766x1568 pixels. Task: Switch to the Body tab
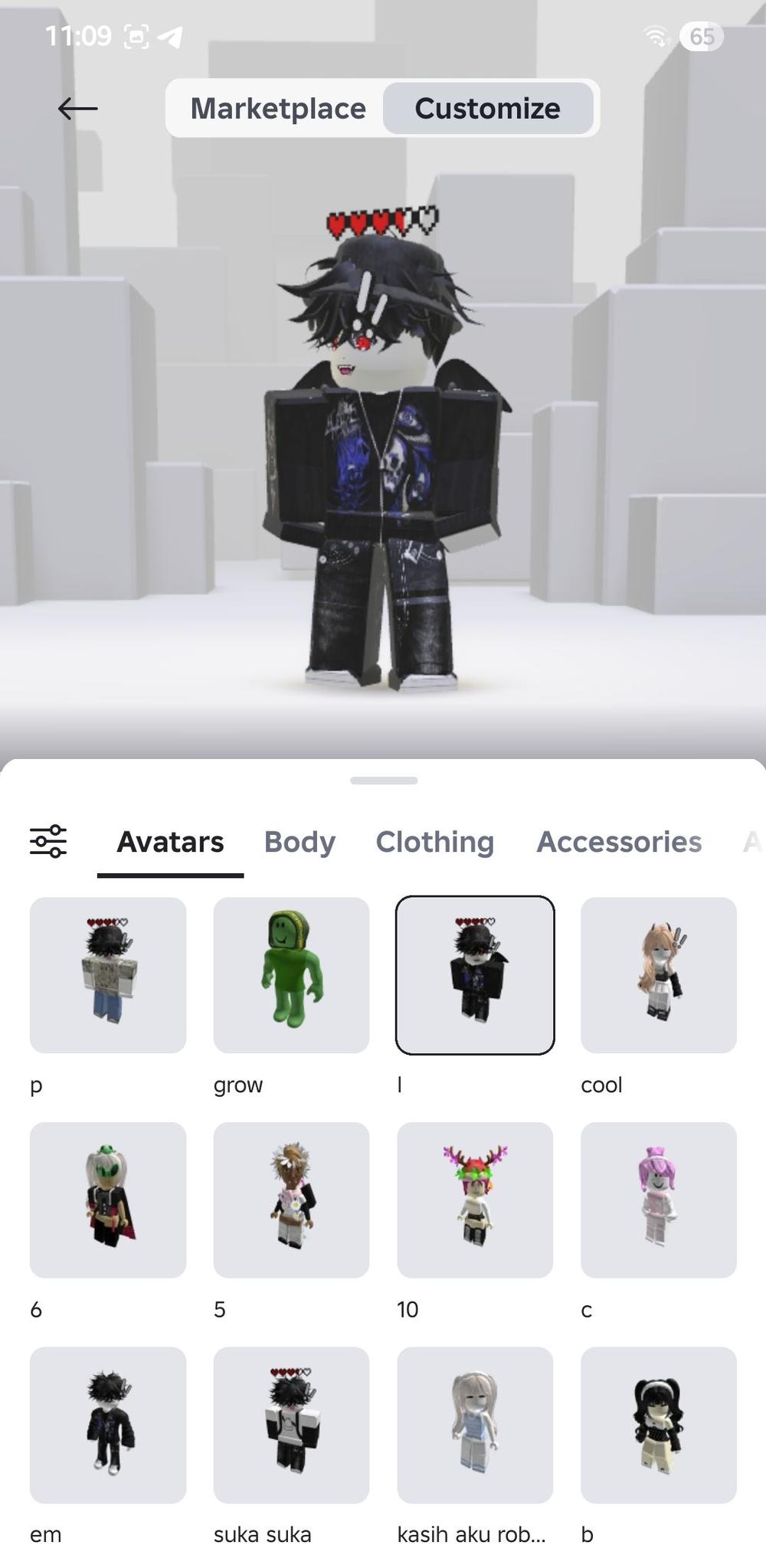[300, 842]
